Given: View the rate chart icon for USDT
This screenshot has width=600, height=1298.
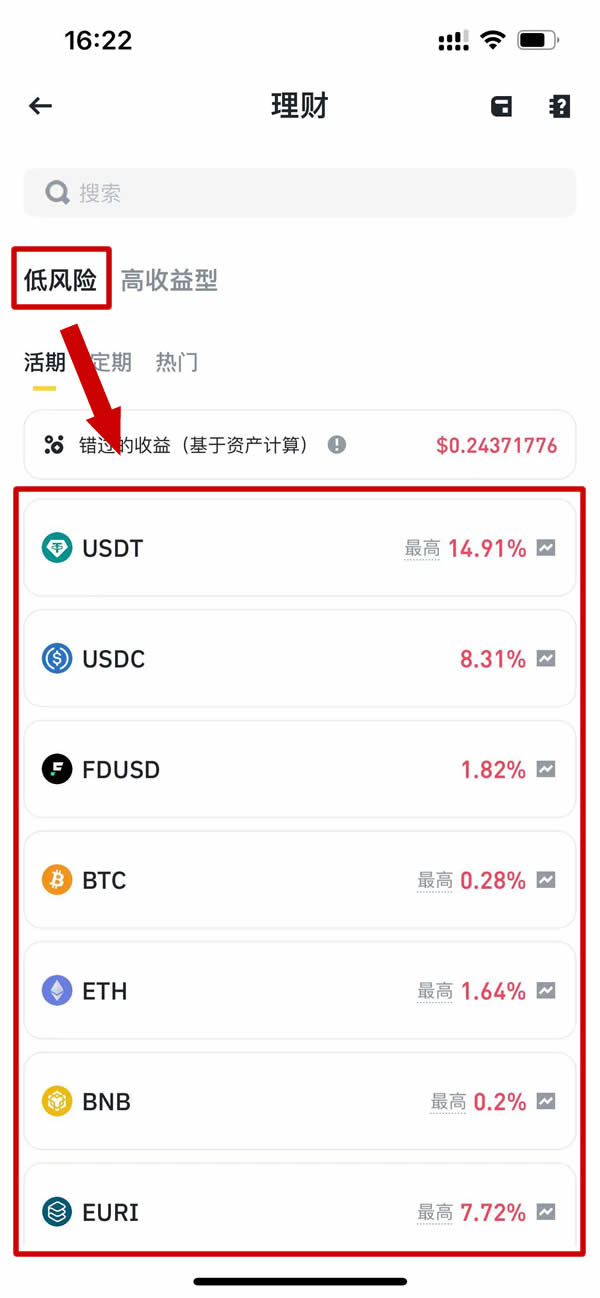Looking at the screenshot, I should tap(546, 548).
